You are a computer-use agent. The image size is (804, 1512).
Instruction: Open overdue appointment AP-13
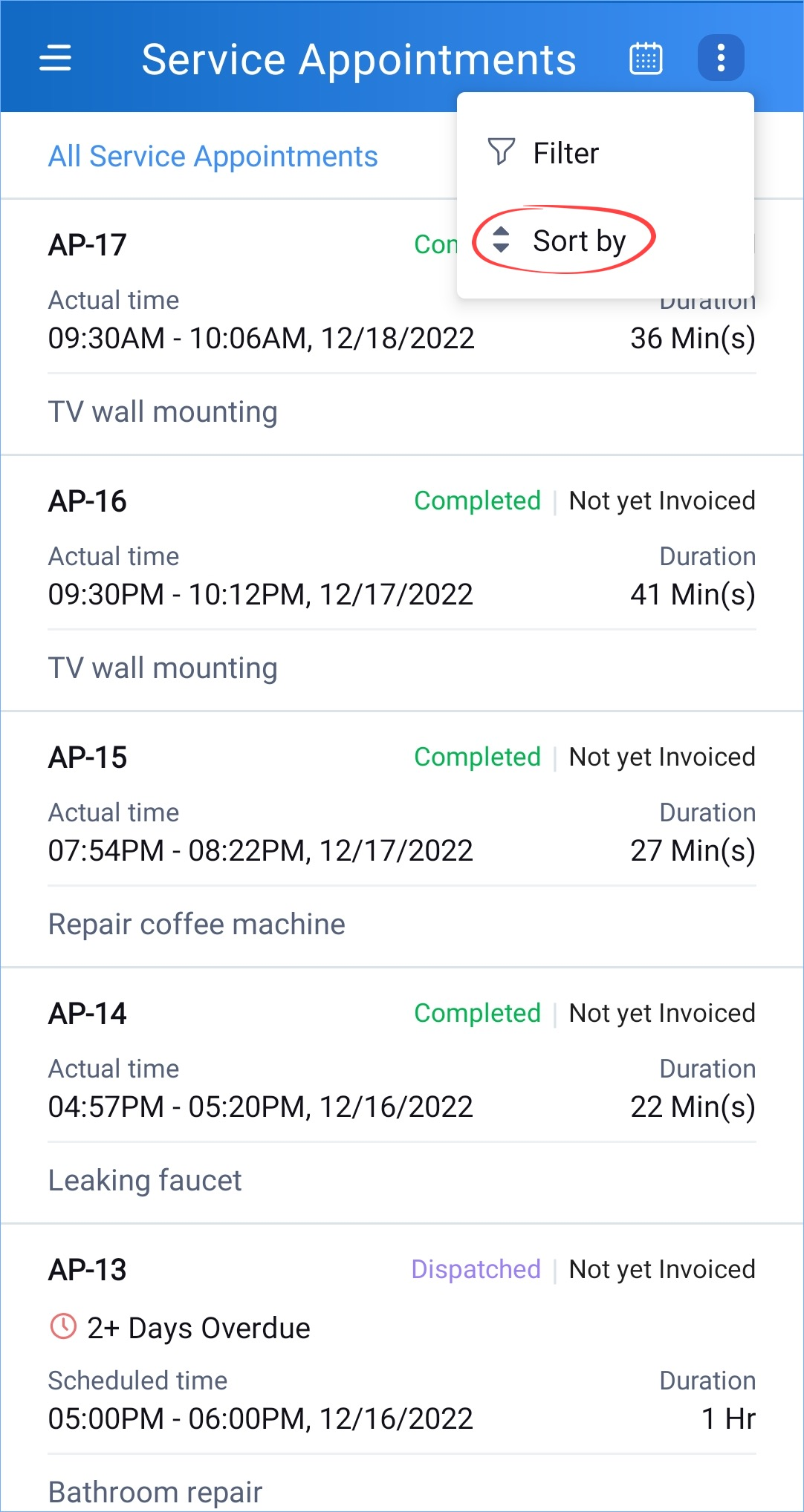tap(402, 1368)
